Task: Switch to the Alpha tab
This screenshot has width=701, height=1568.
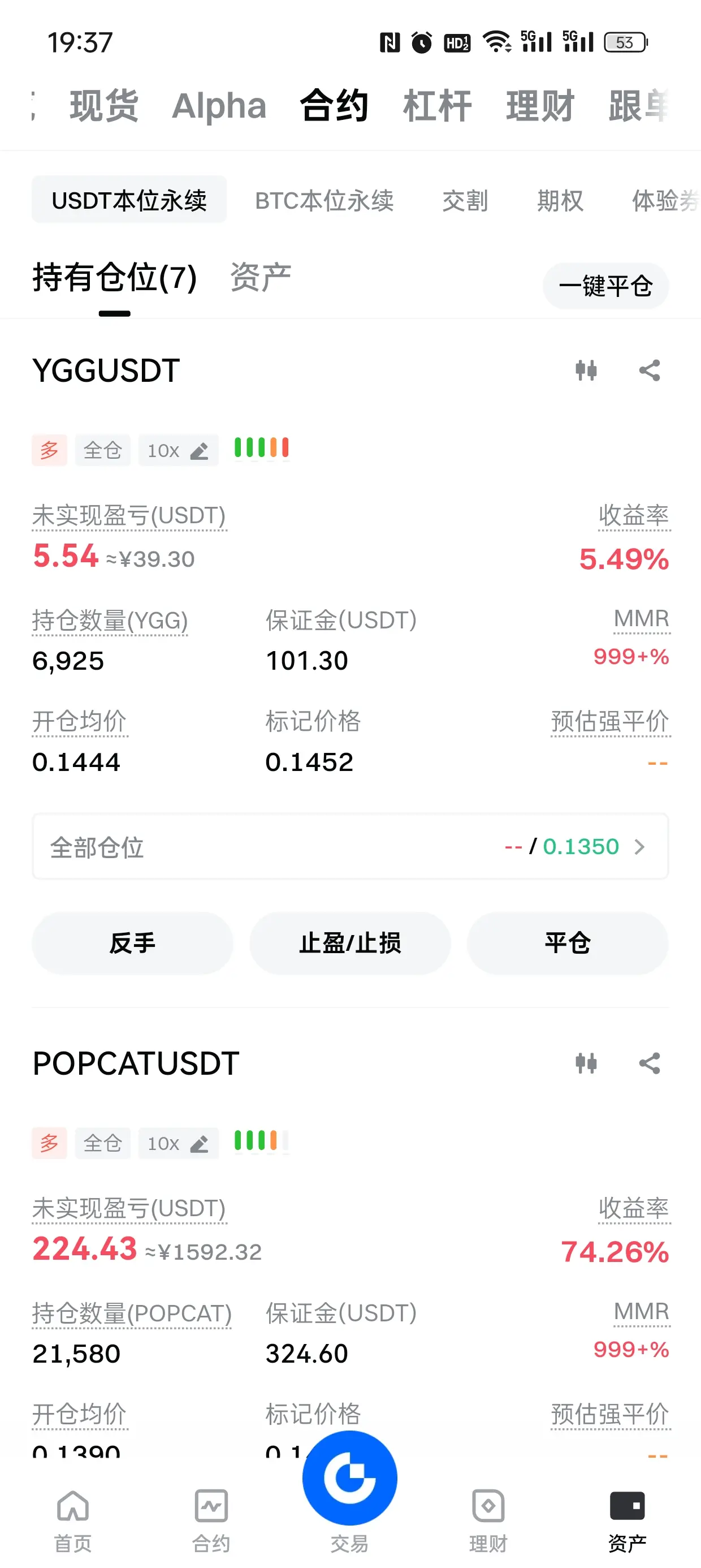Action: click(219, 105)
